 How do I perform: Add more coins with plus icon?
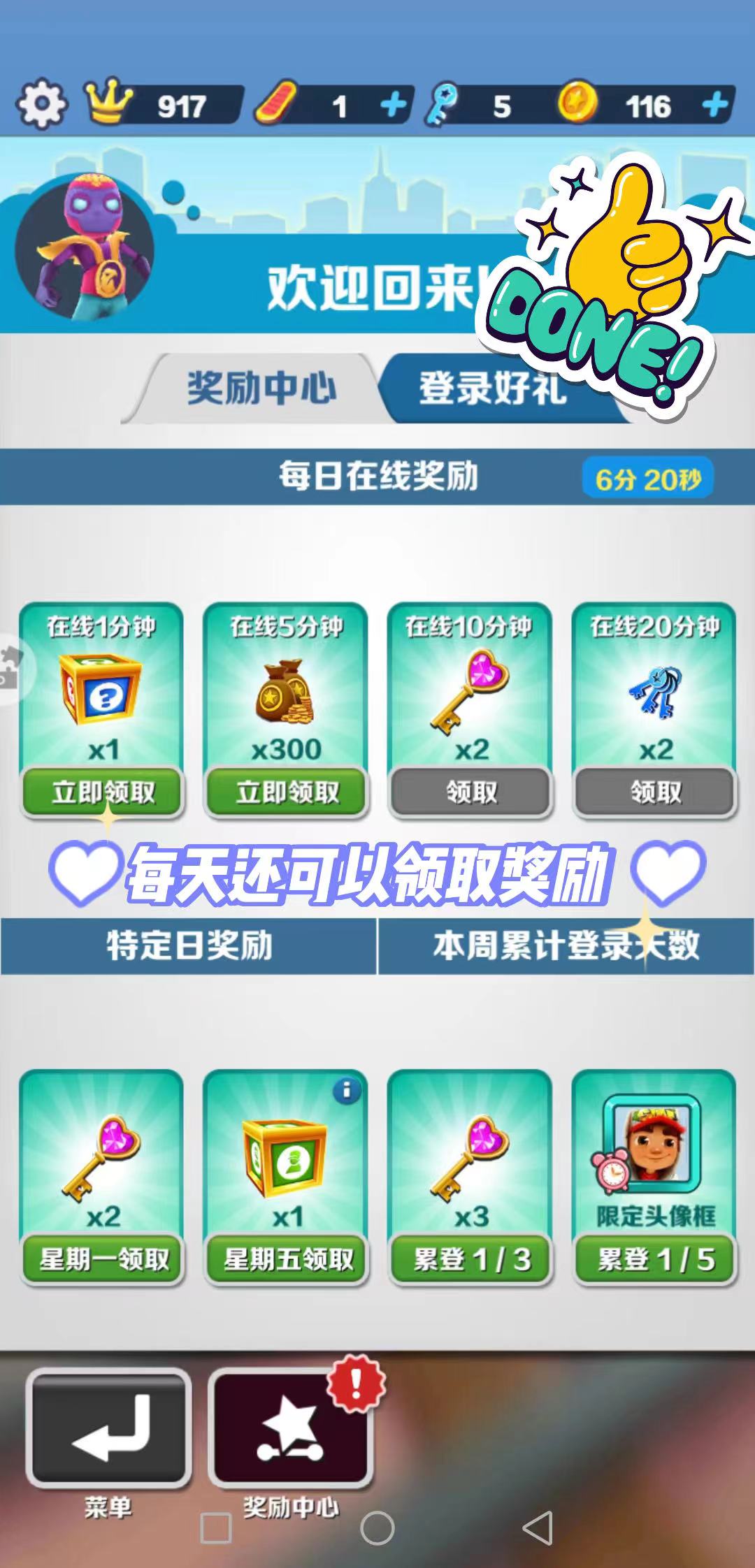coord(715,106)
